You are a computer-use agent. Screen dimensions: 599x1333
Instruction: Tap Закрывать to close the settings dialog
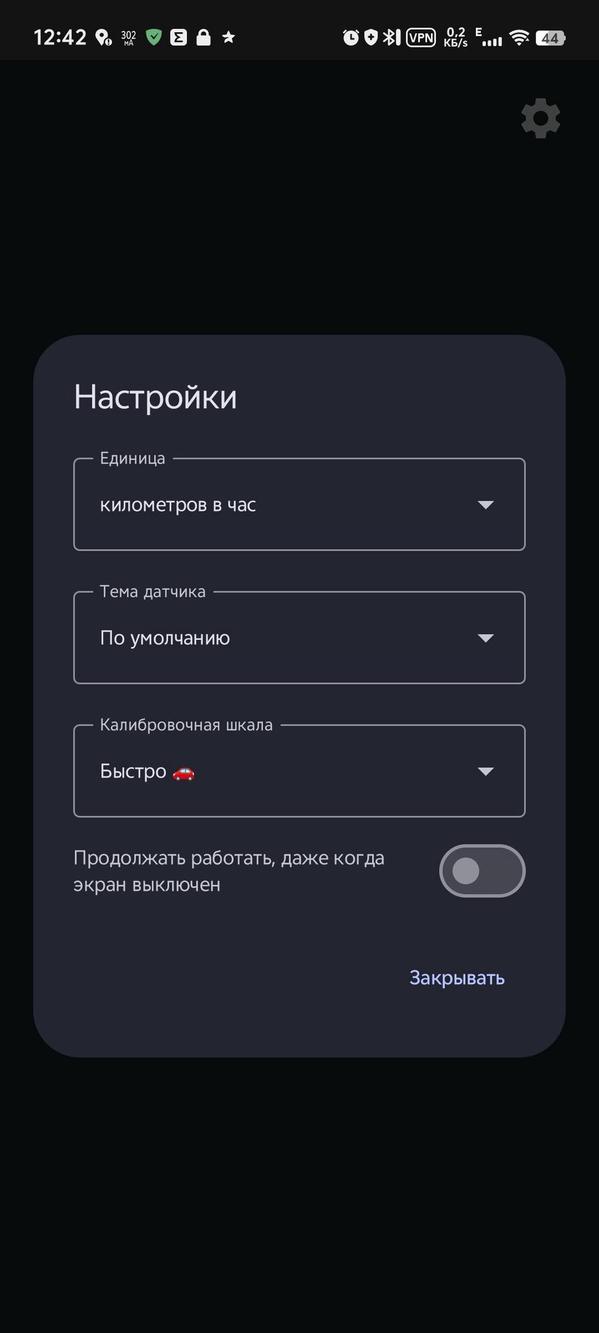click(457, 978)
